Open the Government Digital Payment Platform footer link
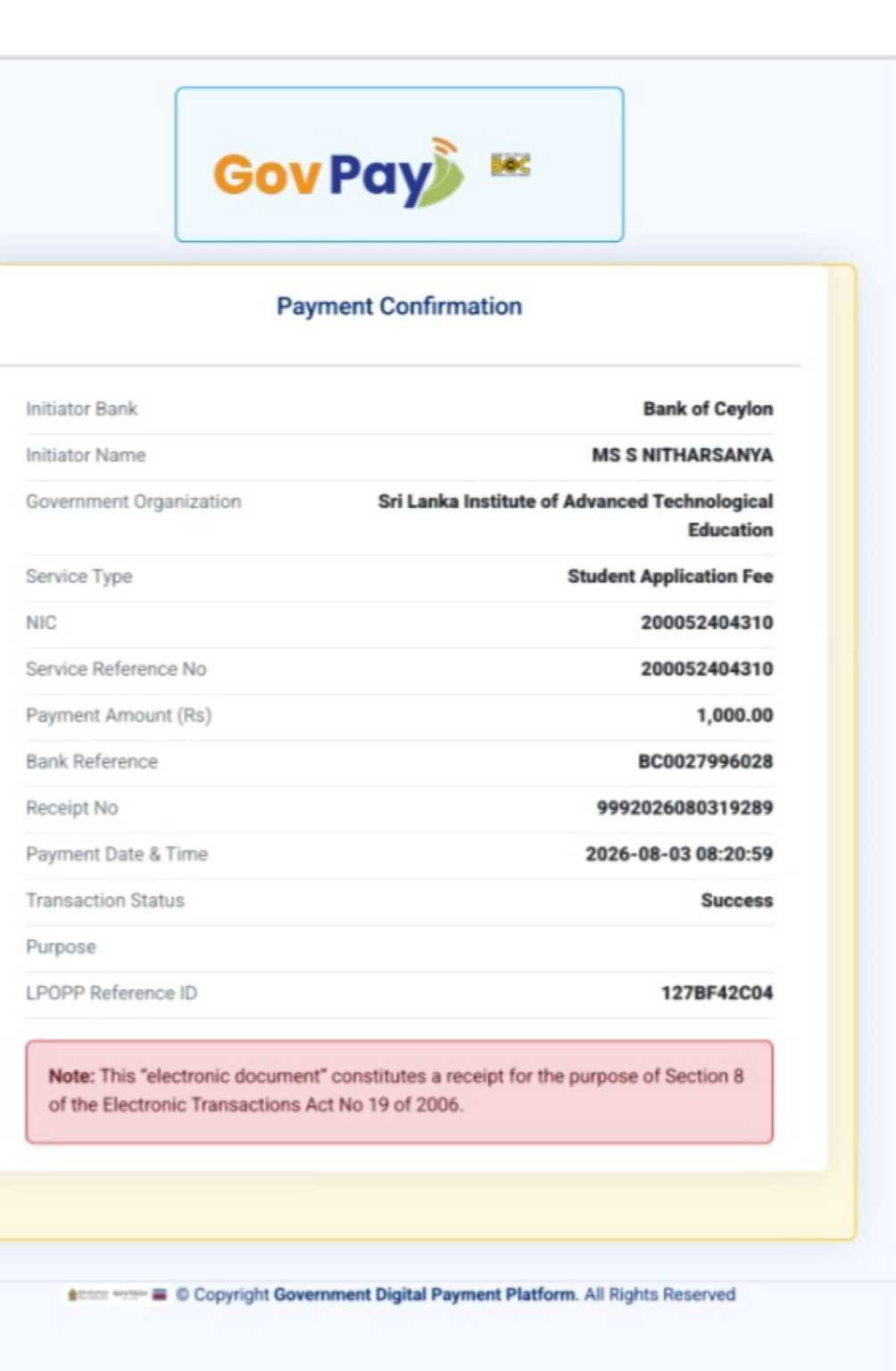 [x=426, y=1294]
